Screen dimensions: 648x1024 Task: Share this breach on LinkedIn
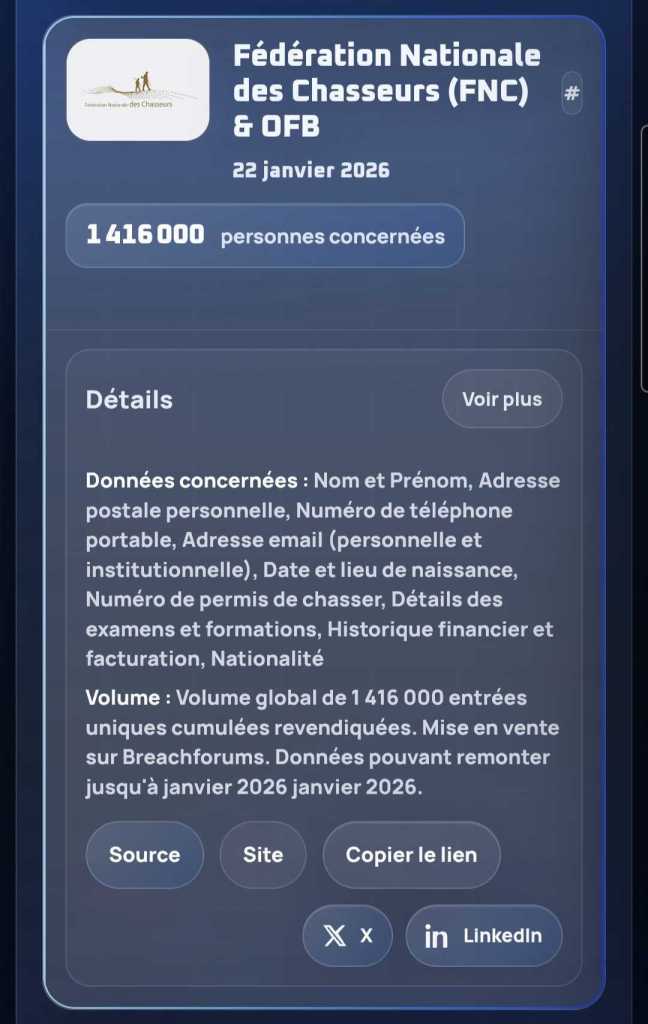pos(484,936)
